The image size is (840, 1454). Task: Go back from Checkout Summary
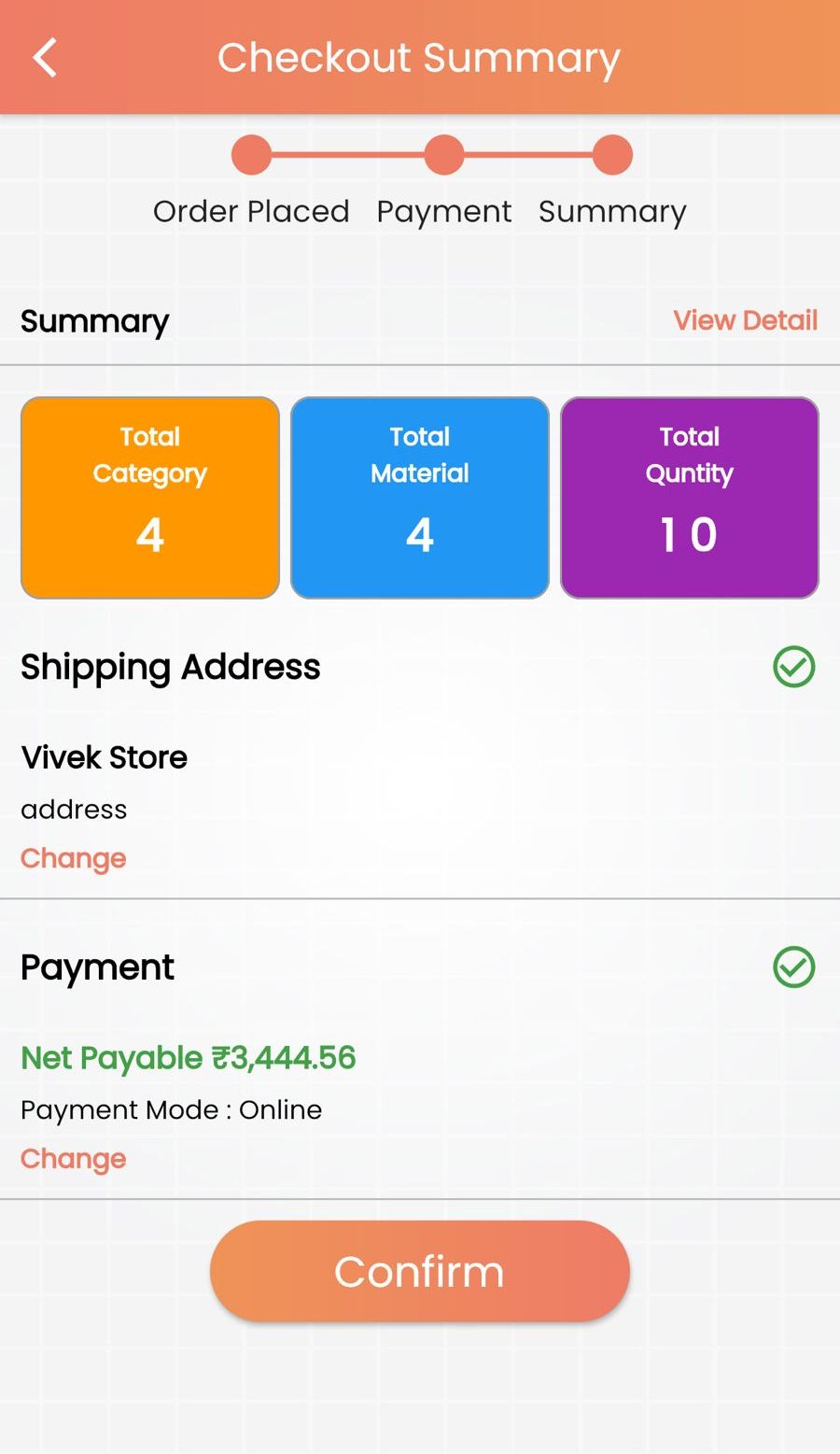45,58
